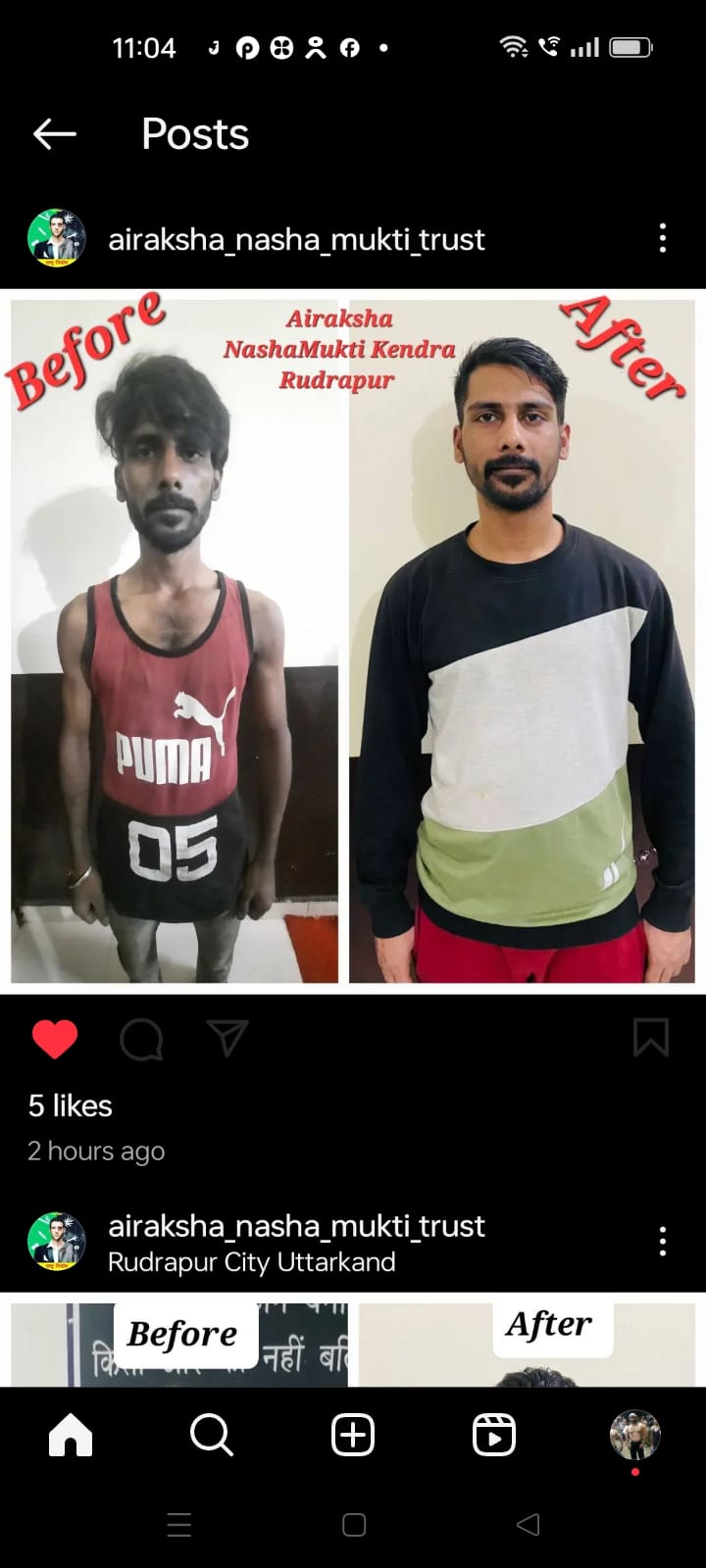This screenshot has width=706, height=1568.
Task: Open airaksha_nasha_mukti_trust profile from first post
Action: point(295,239)
